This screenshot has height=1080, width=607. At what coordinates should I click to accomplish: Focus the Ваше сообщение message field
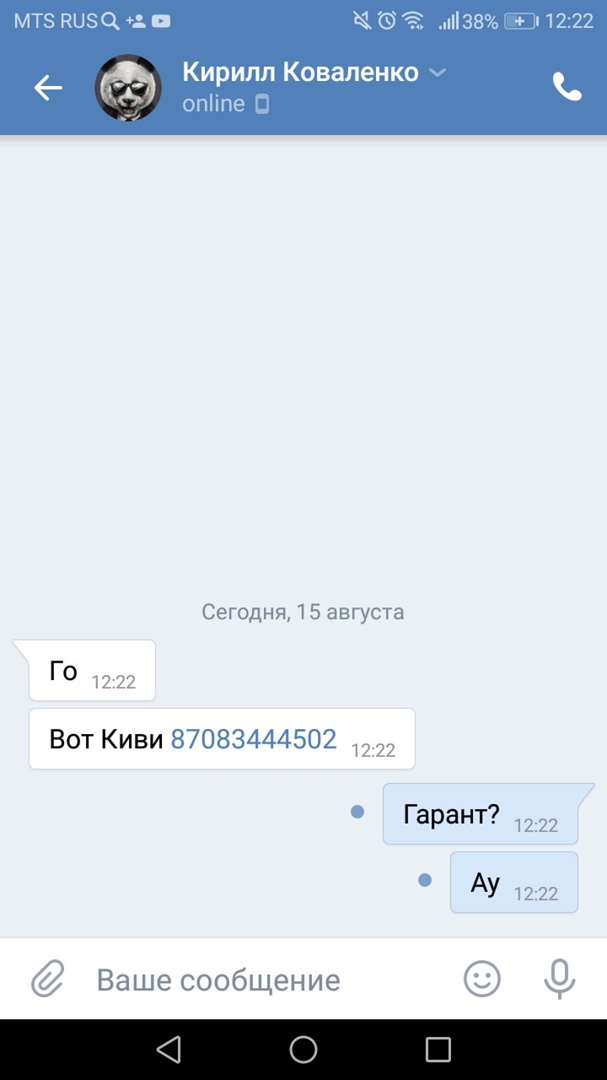[x=260, y=980]
